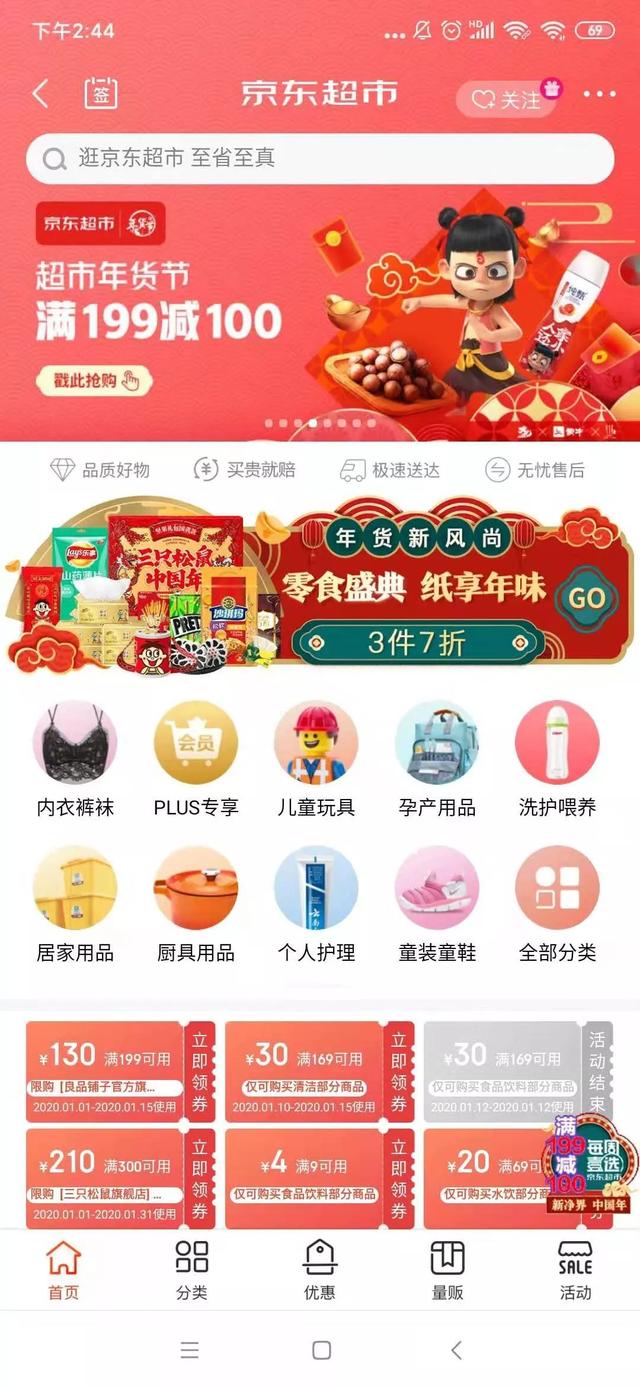This screenshot has width=640, height=1387.
Task: Claim the ¥210 满300可用 coupon
Action: pyautogui.click(x=199, y=1179)
